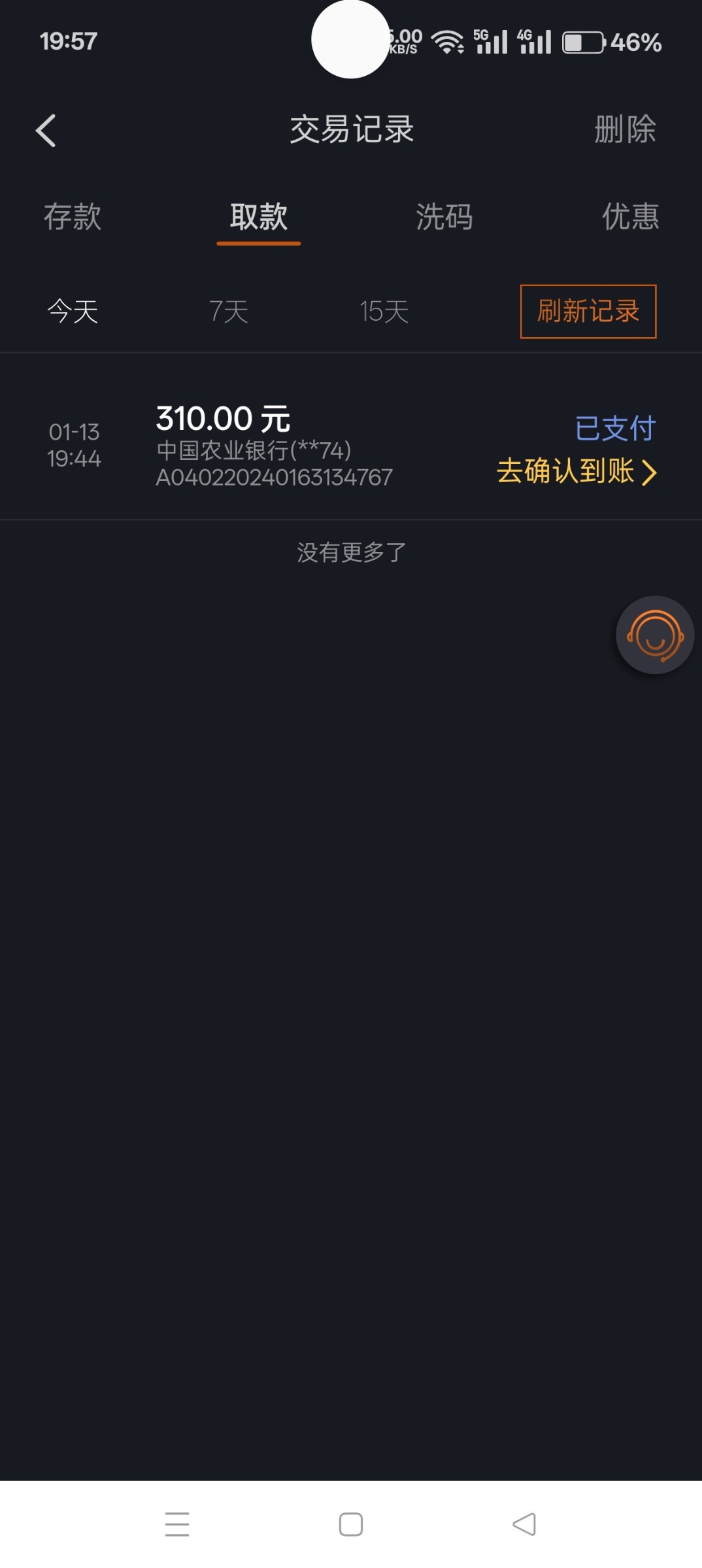Filter records by 今天
Image resolution: width=702 pixels, height=1568 pixels.
(73, 311)
